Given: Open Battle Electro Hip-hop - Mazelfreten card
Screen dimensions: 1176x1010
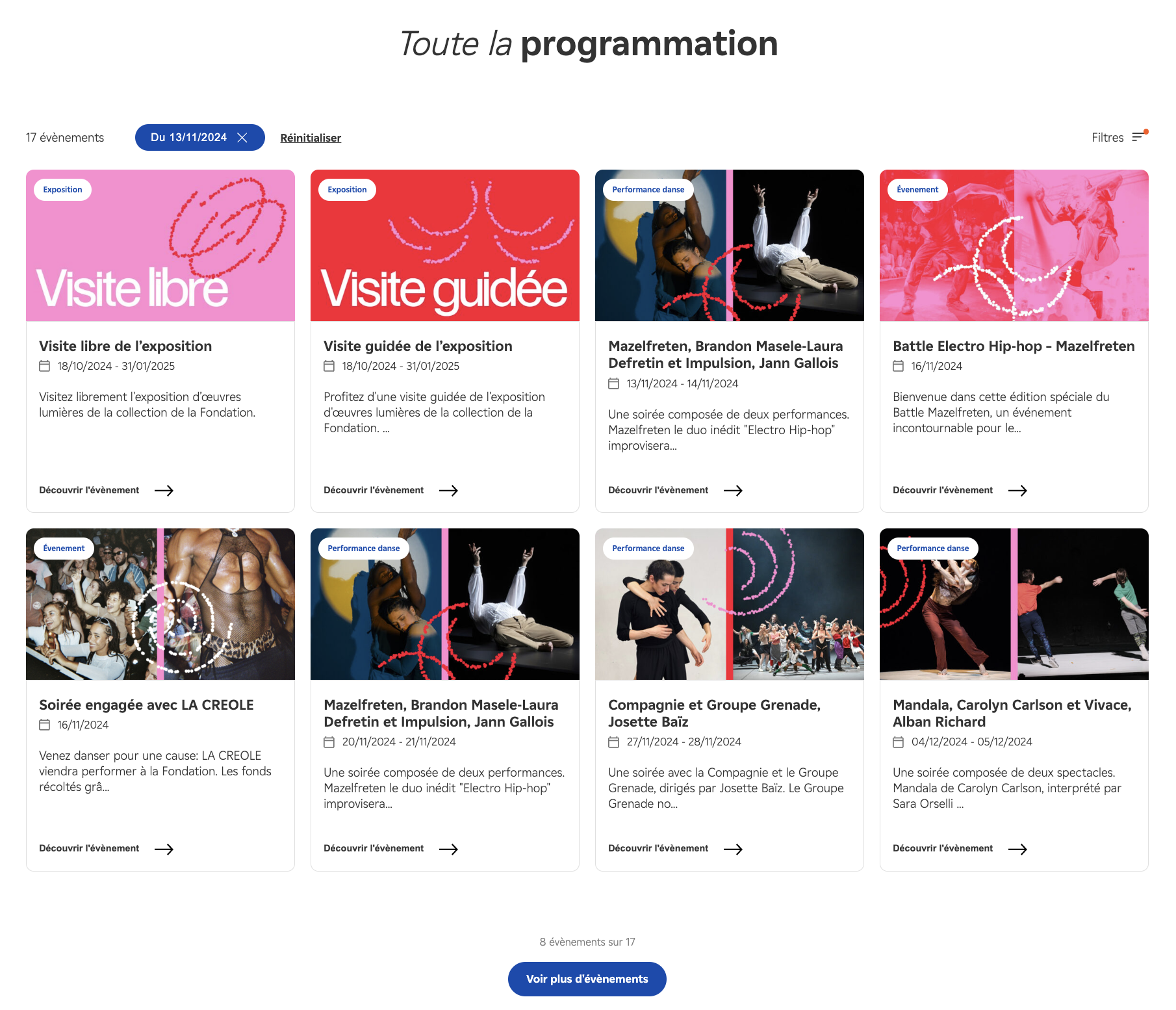Looking at the screenshot, I should (x=1013, y=346).
